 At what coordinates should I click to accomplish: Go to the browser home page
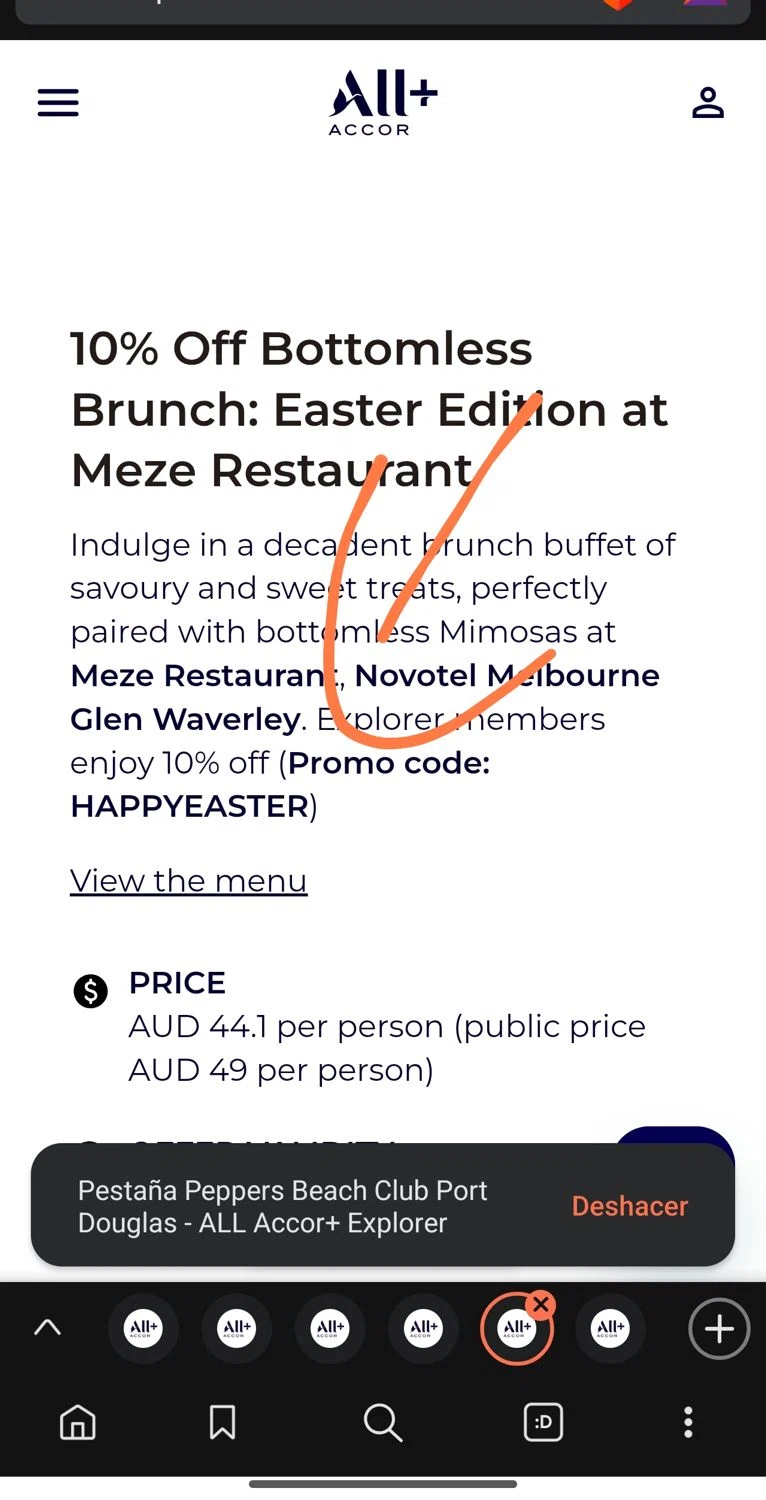point(78,1422)
